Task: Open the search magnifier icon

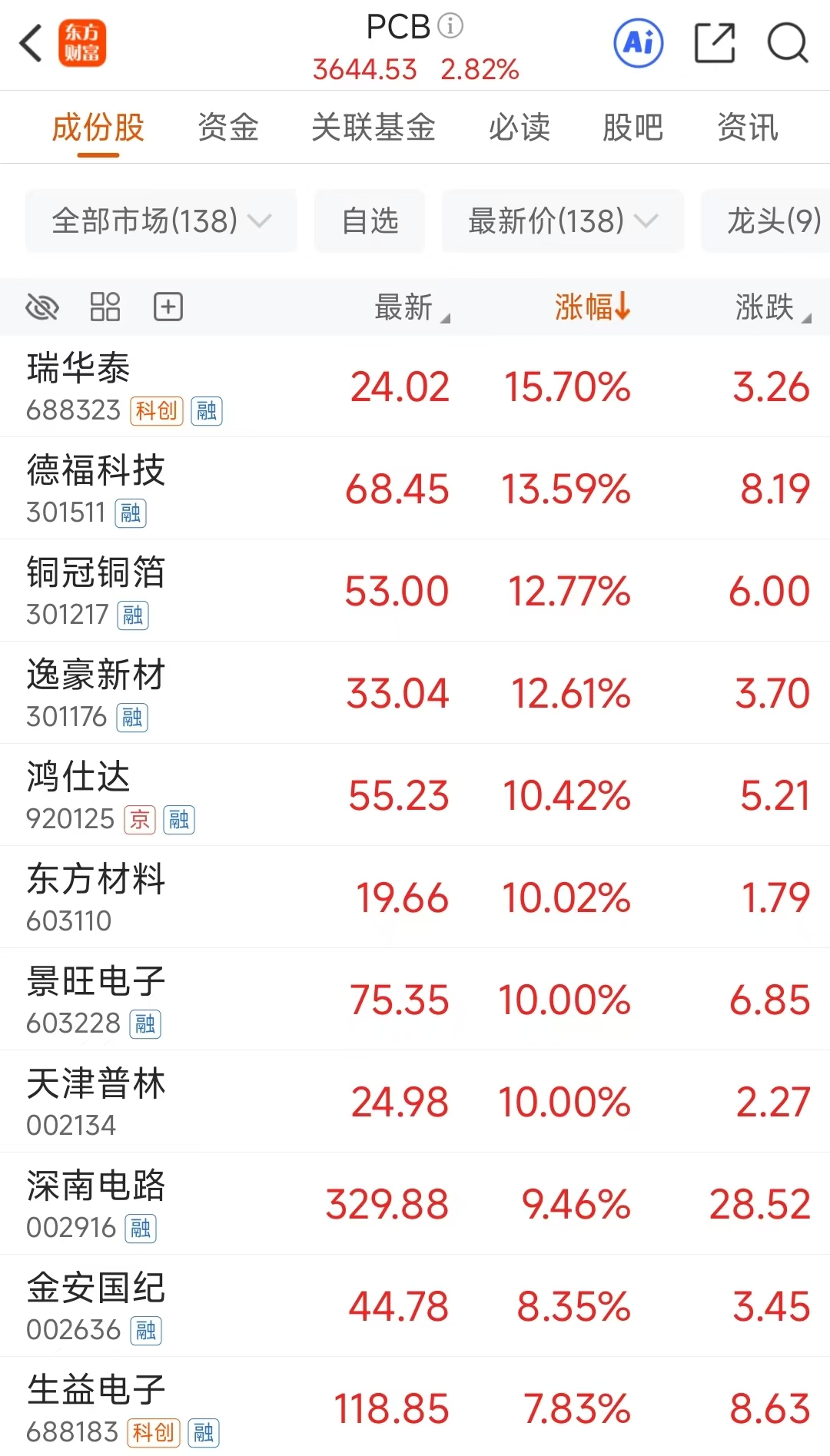Action: (x=788, y=43)
